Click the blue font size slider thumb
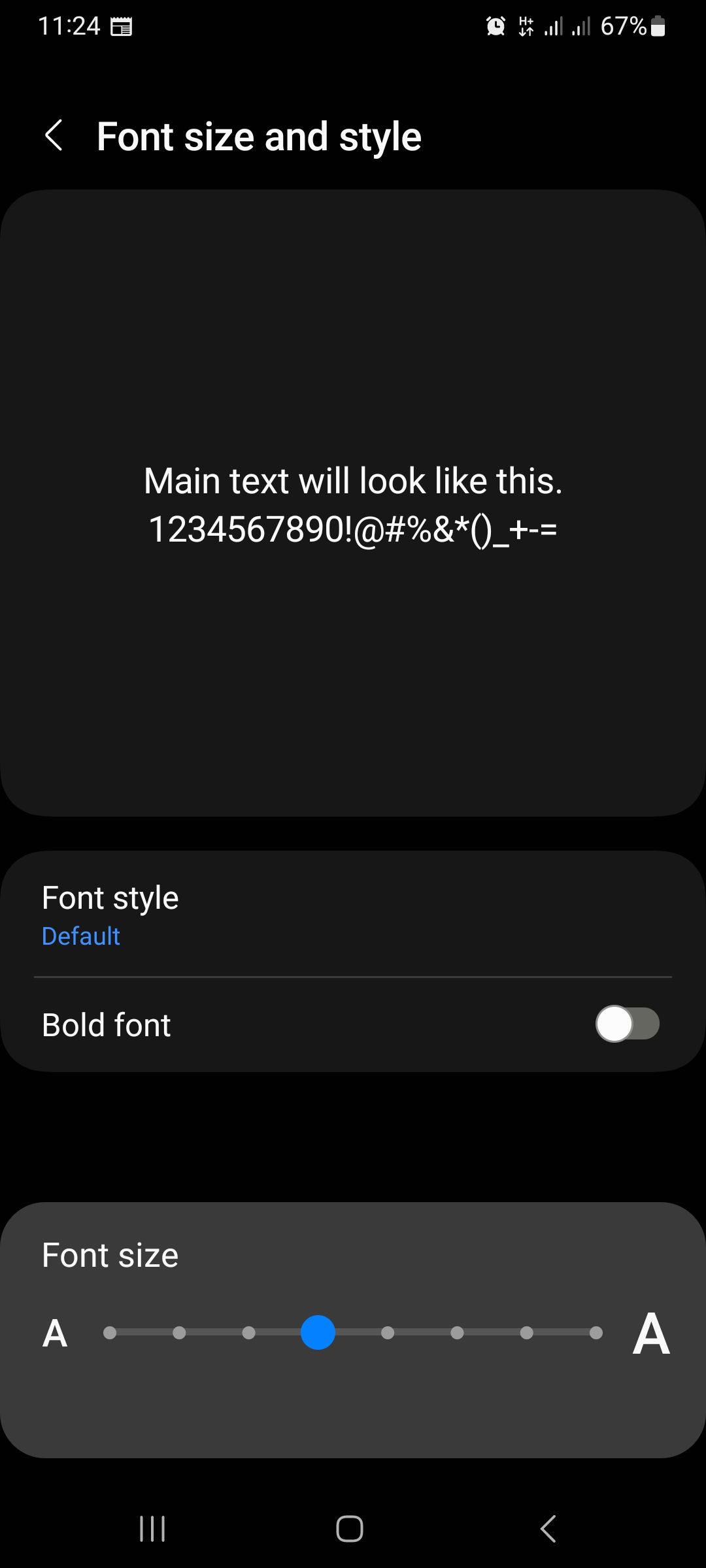The image size is (706, 1568). 318,1333
